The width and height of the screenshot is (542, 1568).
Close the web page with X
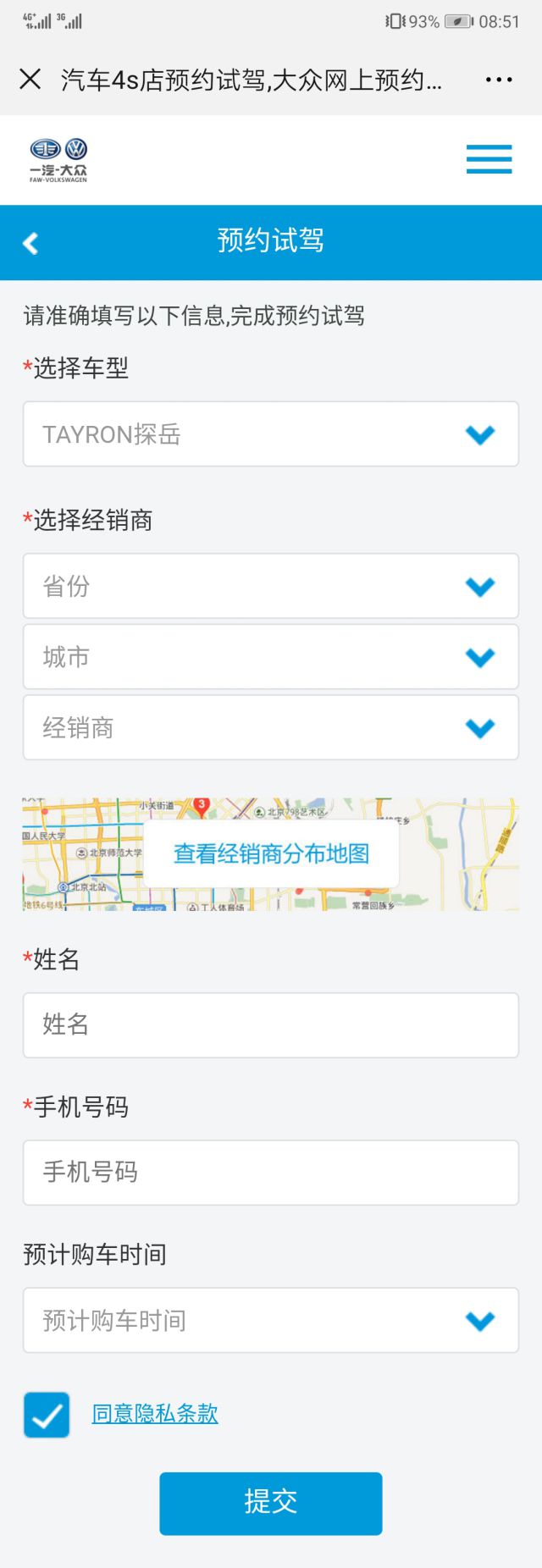point(30,80)
